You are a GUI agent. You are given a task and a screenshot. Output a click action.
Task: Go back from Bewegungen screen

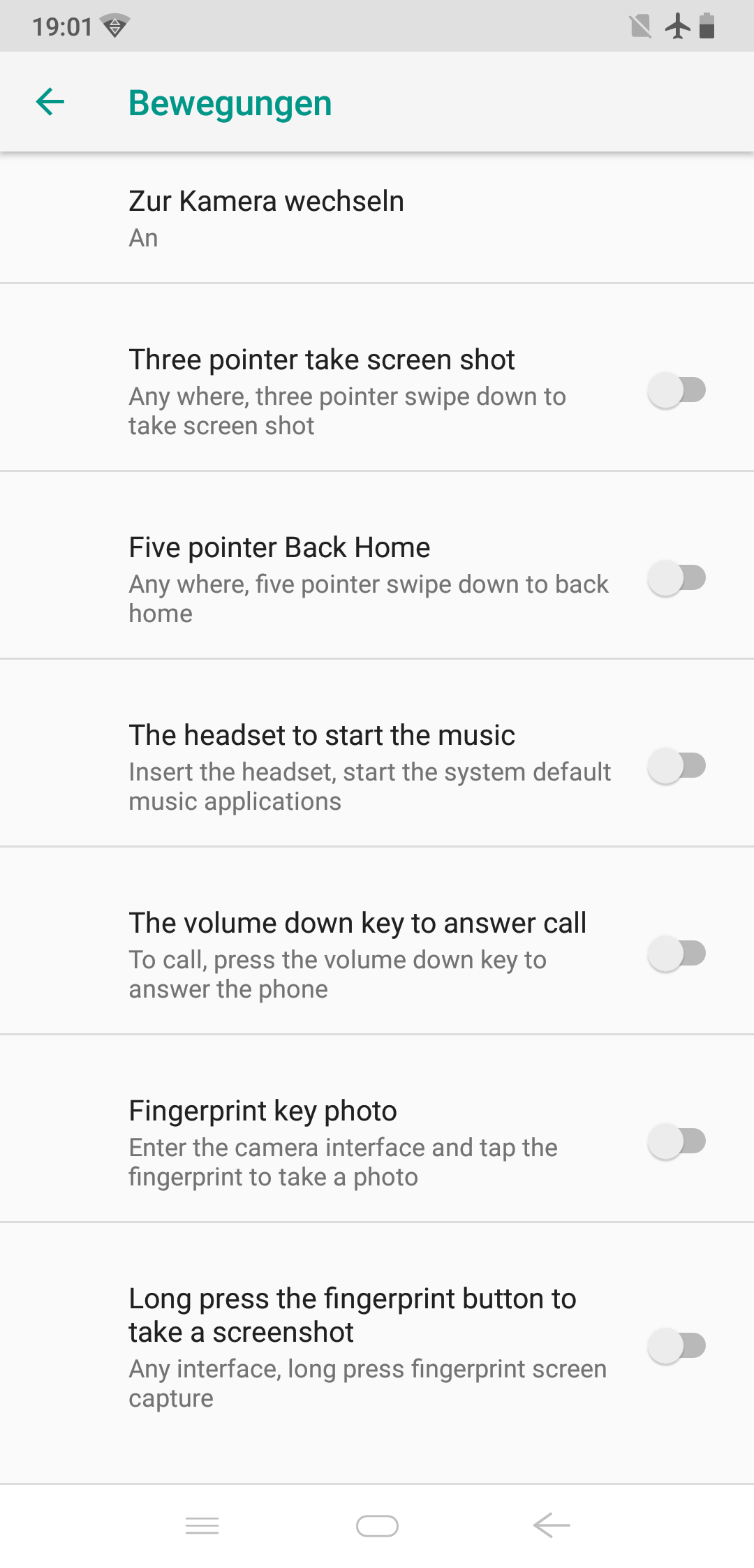click(50, 103)
